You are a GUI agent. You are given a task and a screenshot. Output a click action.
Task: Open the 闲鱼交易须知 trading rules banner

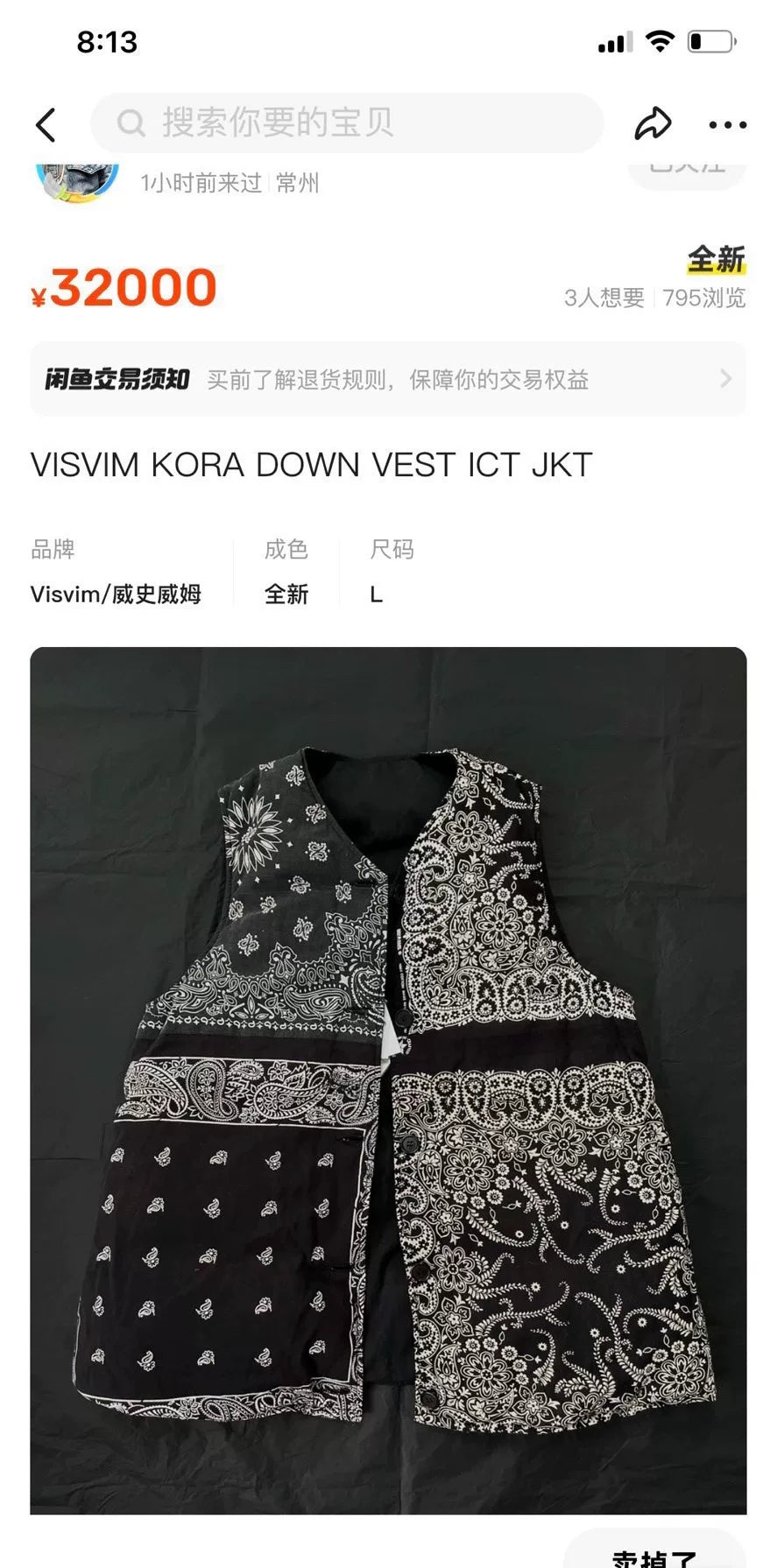click(x=388, y=379)
